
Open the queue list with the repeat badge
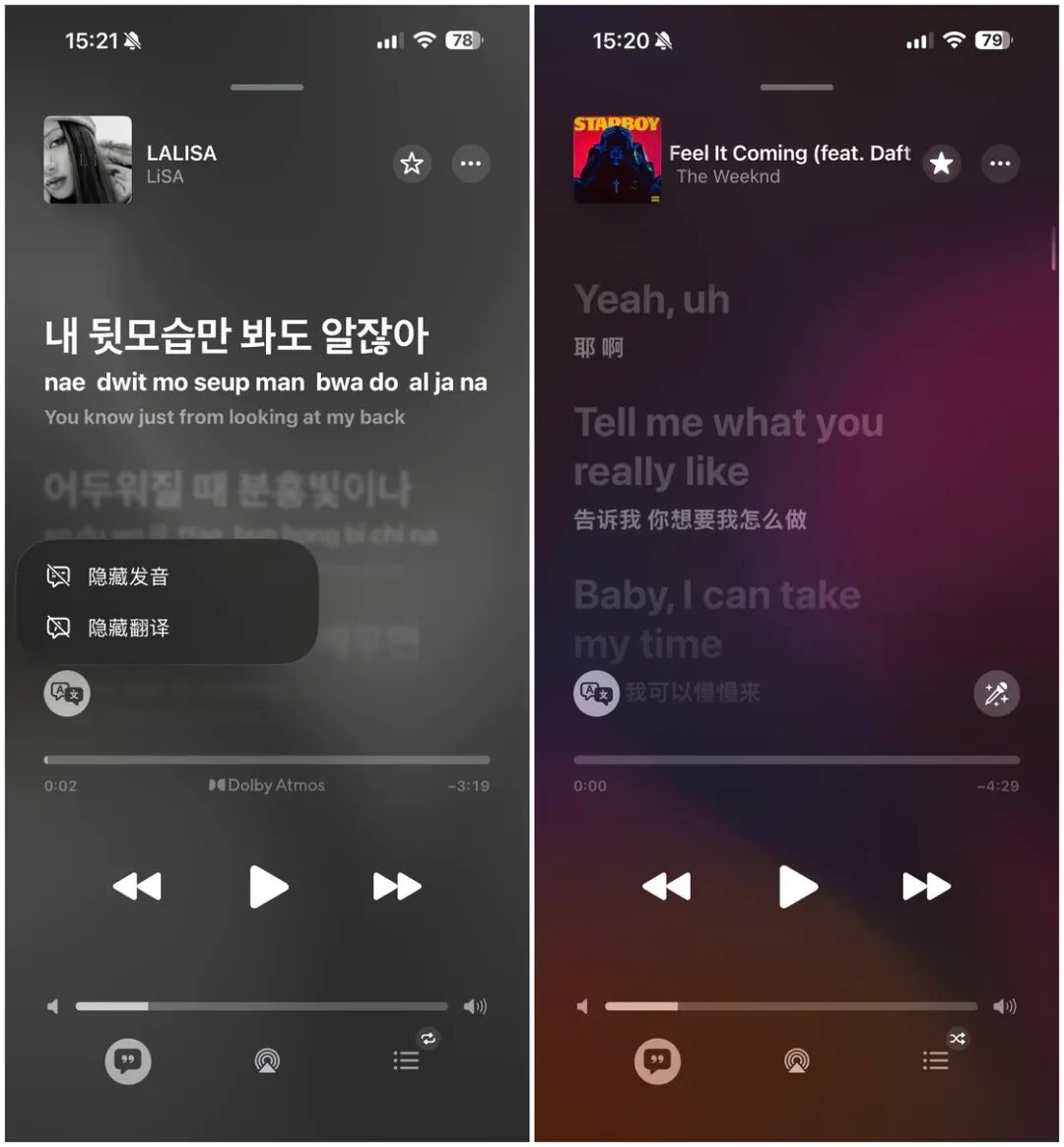pos(406,1060)
